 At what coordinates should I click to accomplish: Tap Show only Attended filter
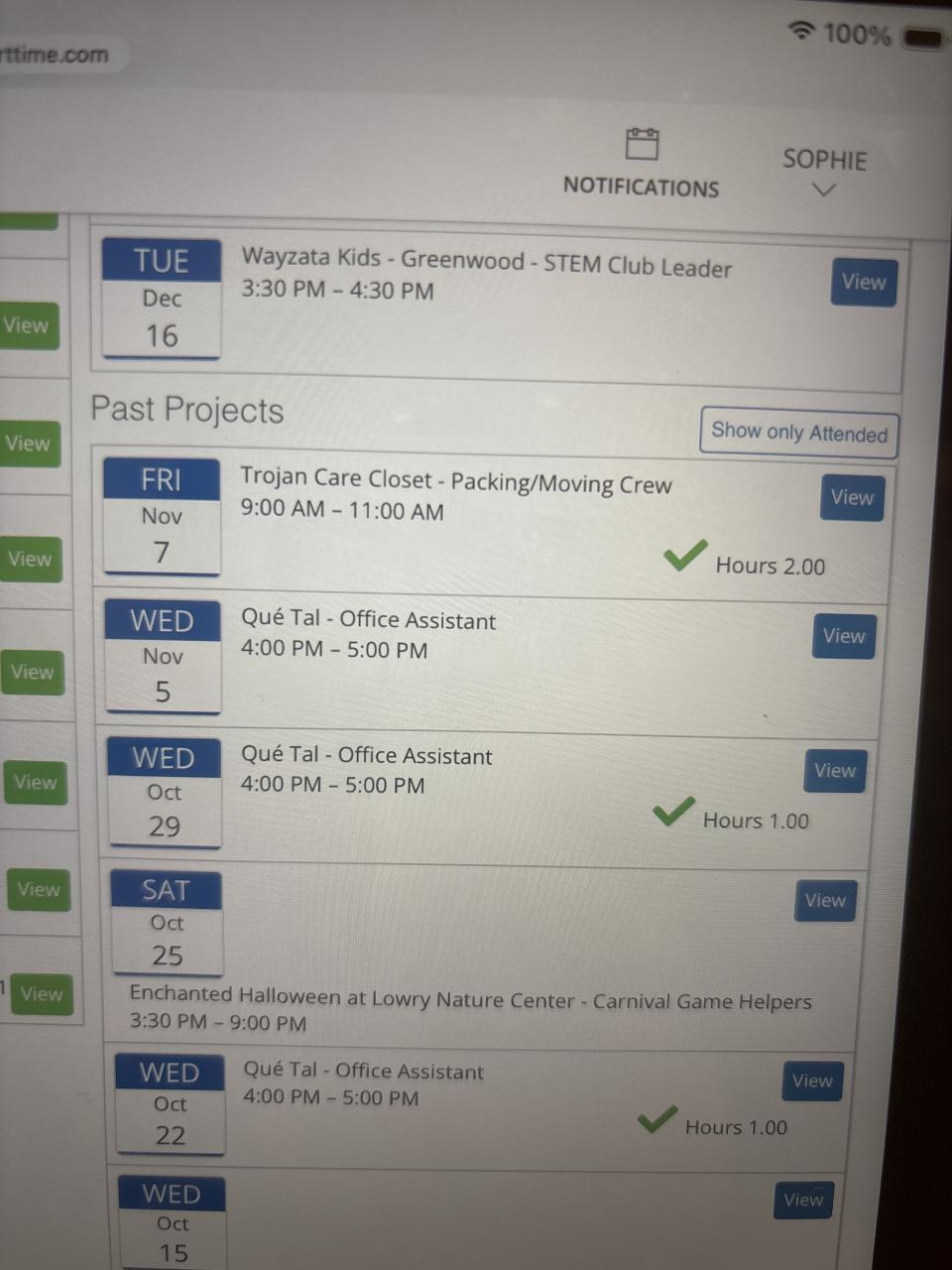point(798,432)
